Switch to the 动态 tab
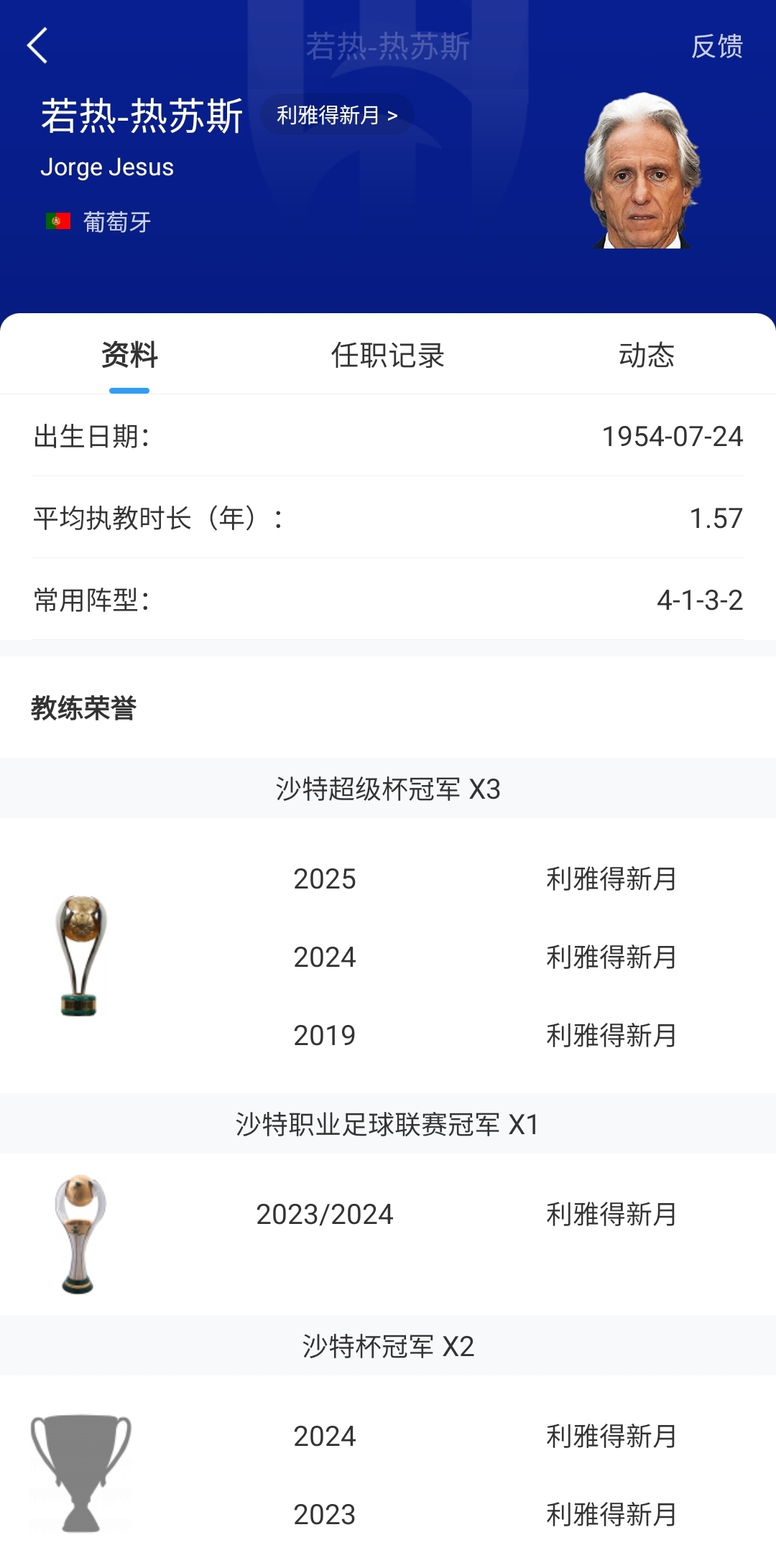The height and width of the screenshot is (1568, 776). tap(646, 355)
